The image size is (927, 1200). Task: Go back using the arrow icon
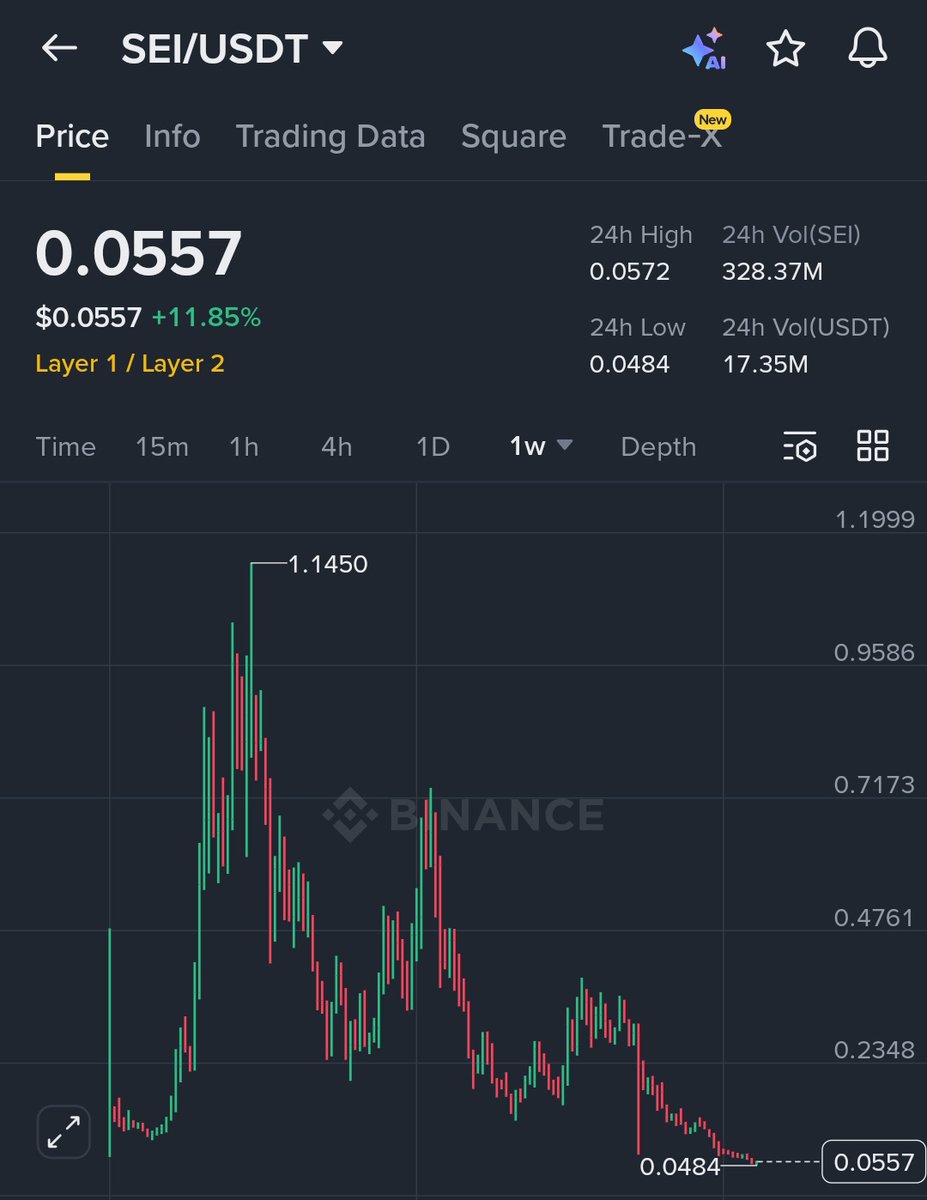[x=59, y=48]
